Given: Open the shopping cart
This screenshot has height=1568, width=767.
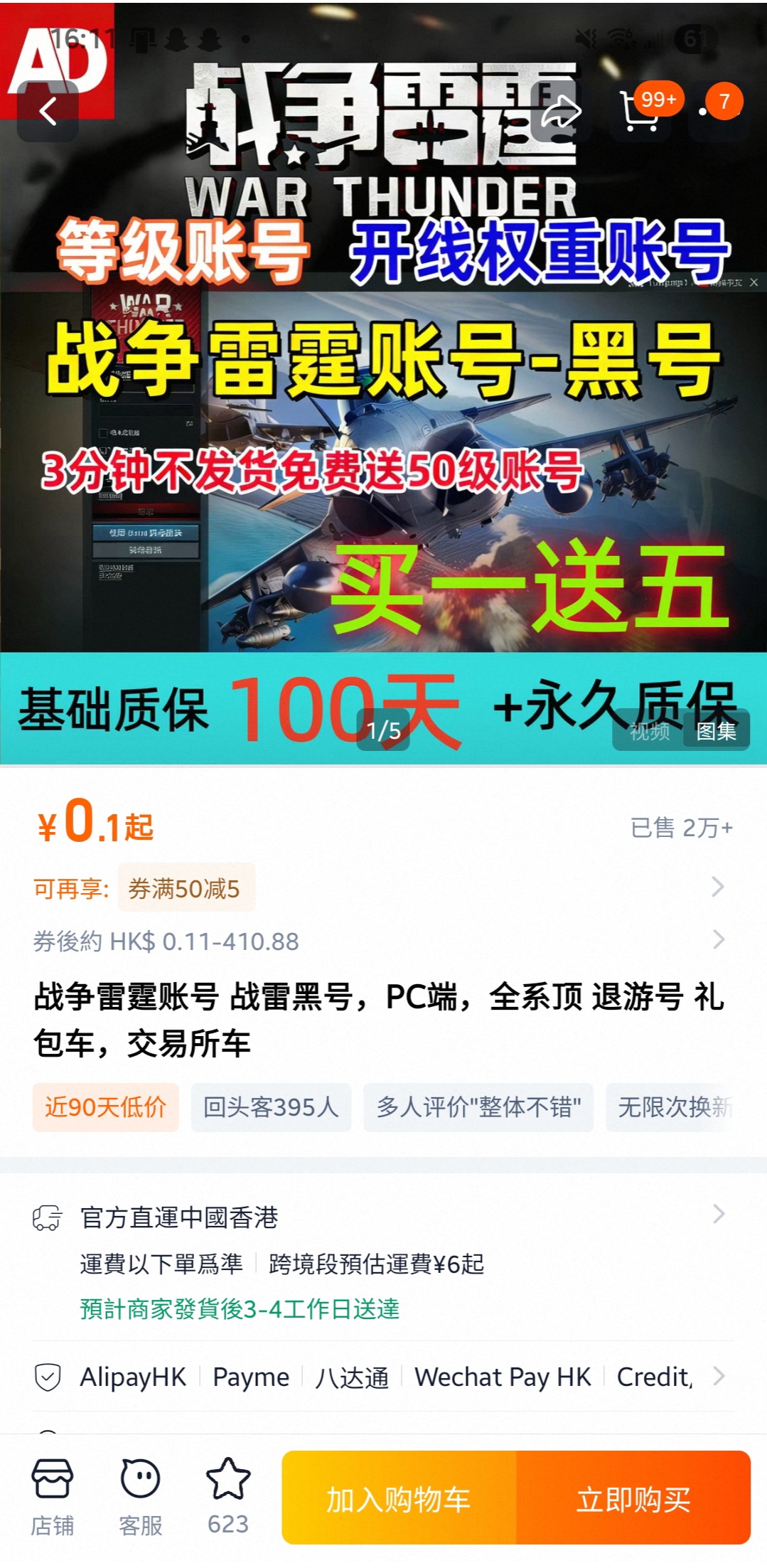Looking at the screenshot, I should coord(640,112).
